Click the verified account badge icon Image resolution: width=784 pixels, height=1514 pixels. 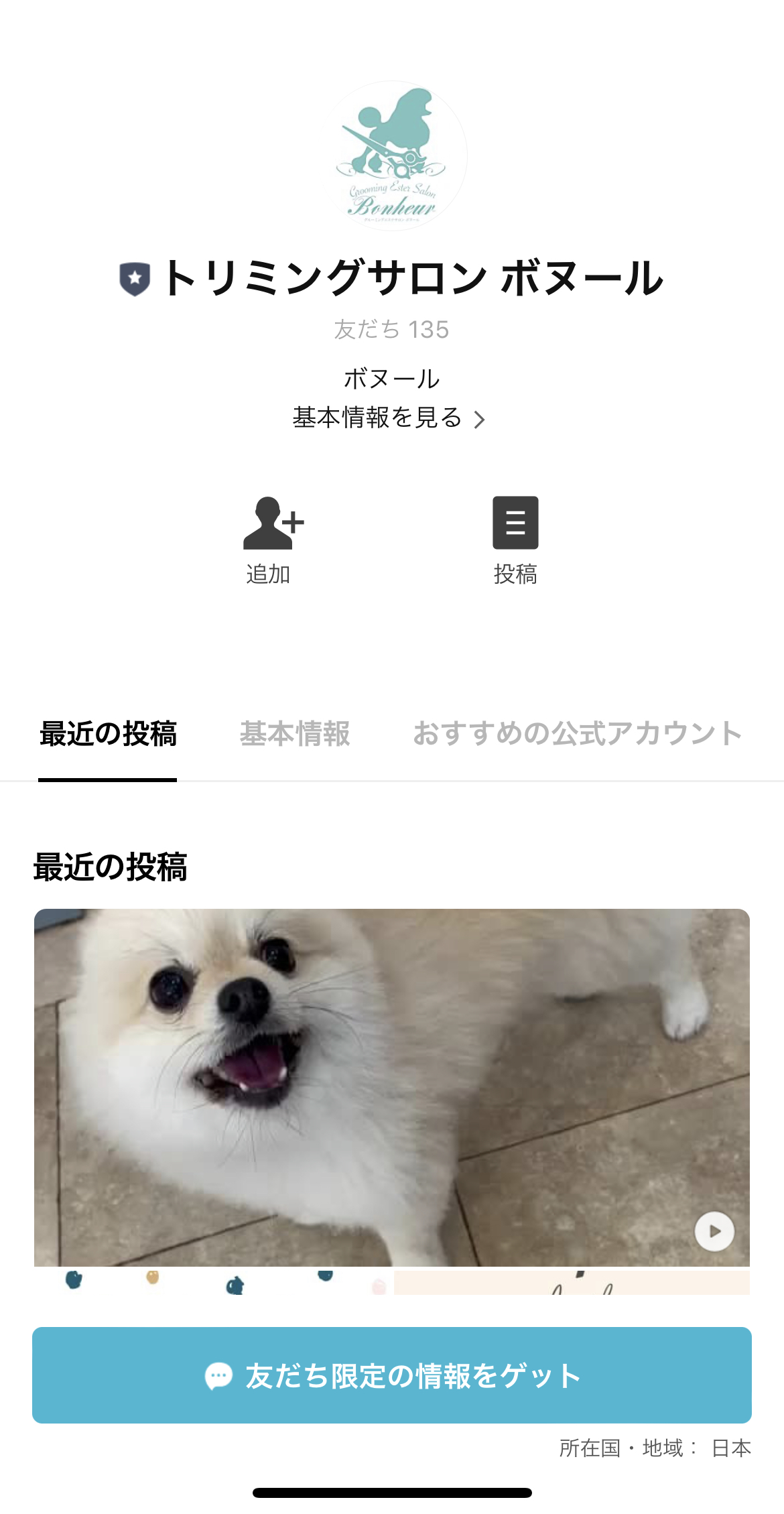click(133, 280)
